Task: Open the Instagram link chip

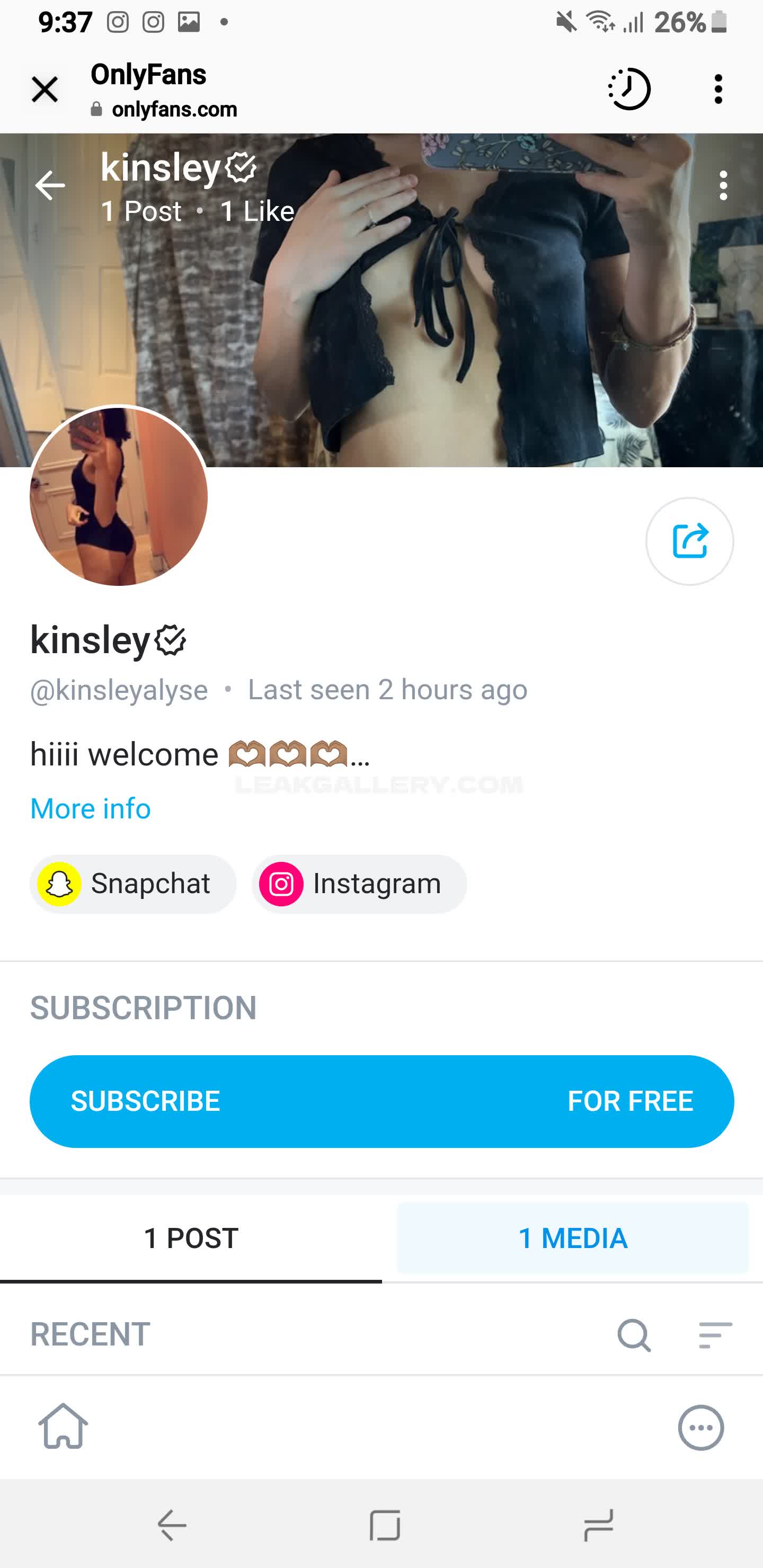Action: [359, 883]
